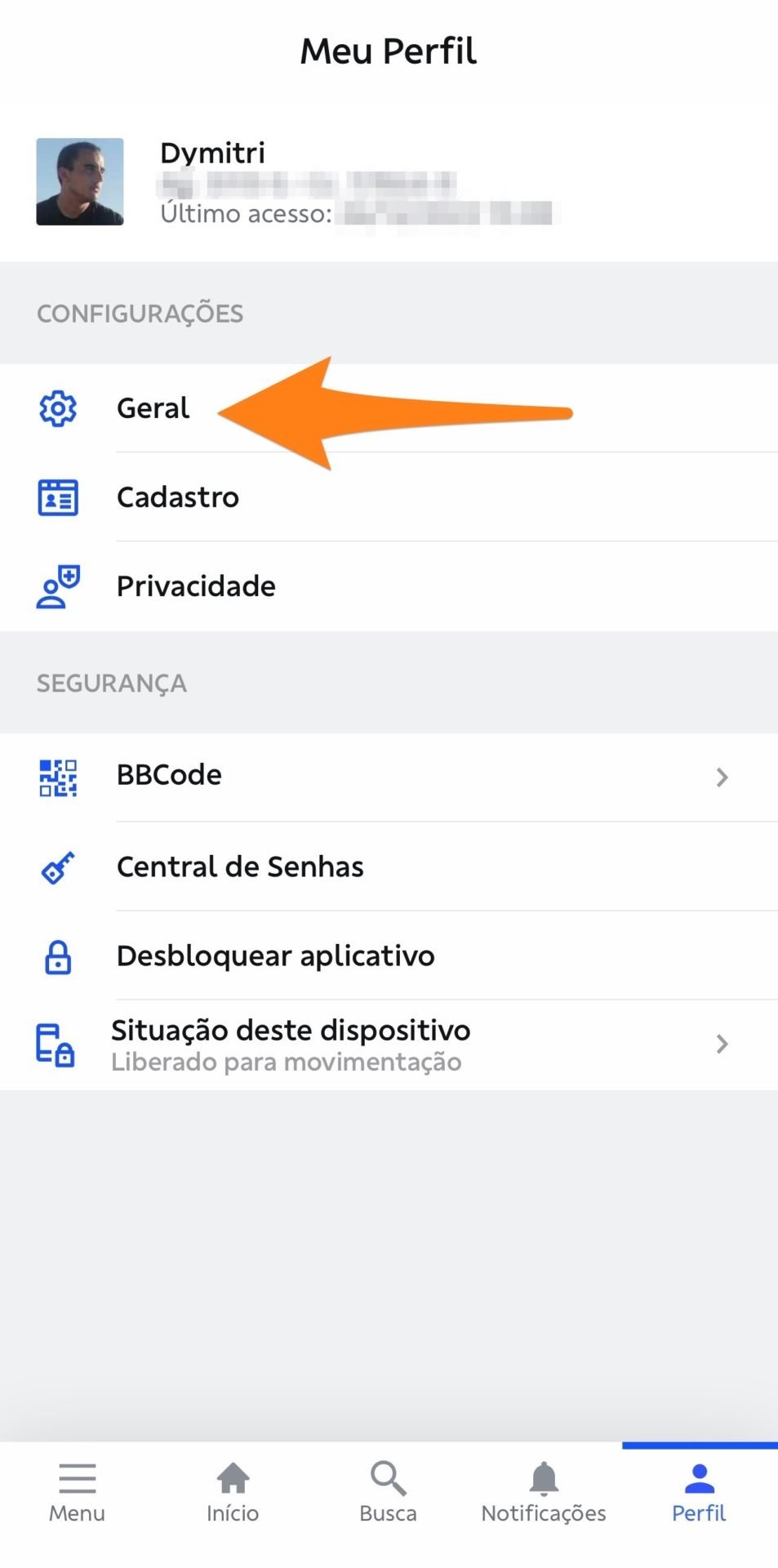Select Desbloquear aplicativo
This screenshot has height=1568, width=778.
tap(389, 955)
